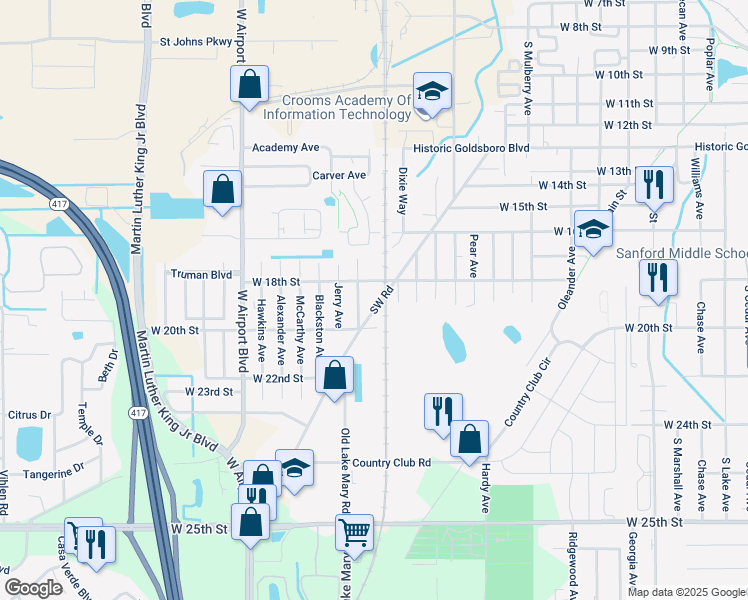The image size is (748, 600).
Task: Tap the shopping marker at W 22nd St
Action: click(x=335, y=377)
